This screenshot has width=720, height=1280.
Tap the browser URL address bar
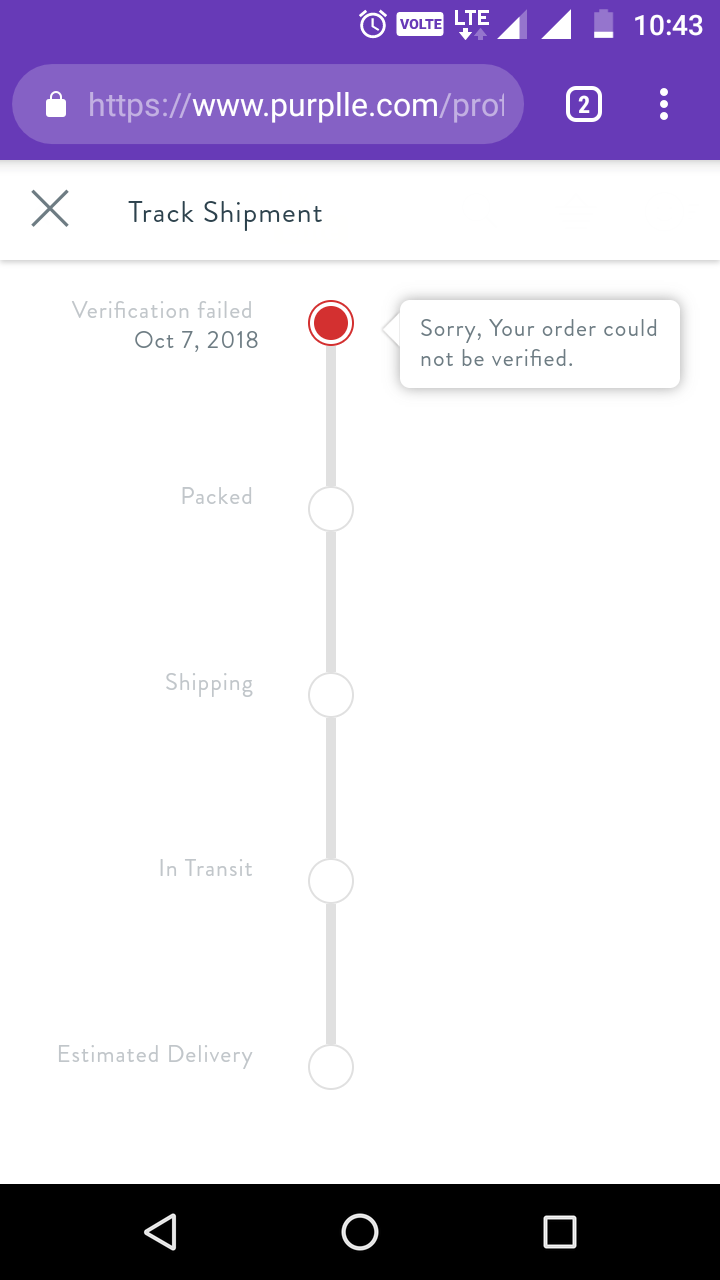click(268, 104)
